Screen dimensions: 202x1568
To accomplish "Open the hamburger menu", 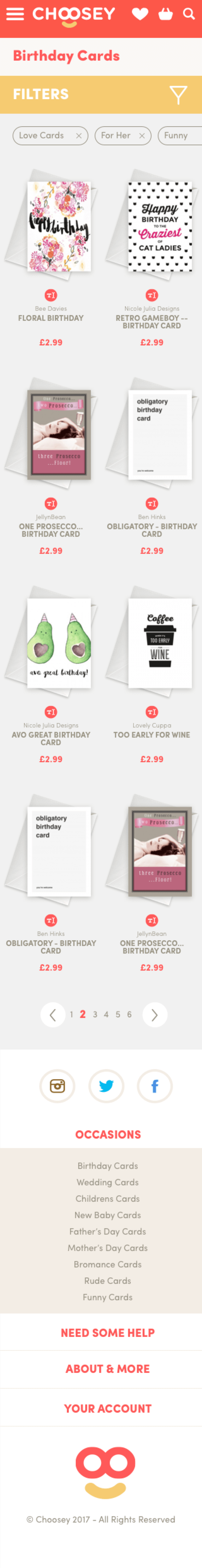I will (15, 14).
